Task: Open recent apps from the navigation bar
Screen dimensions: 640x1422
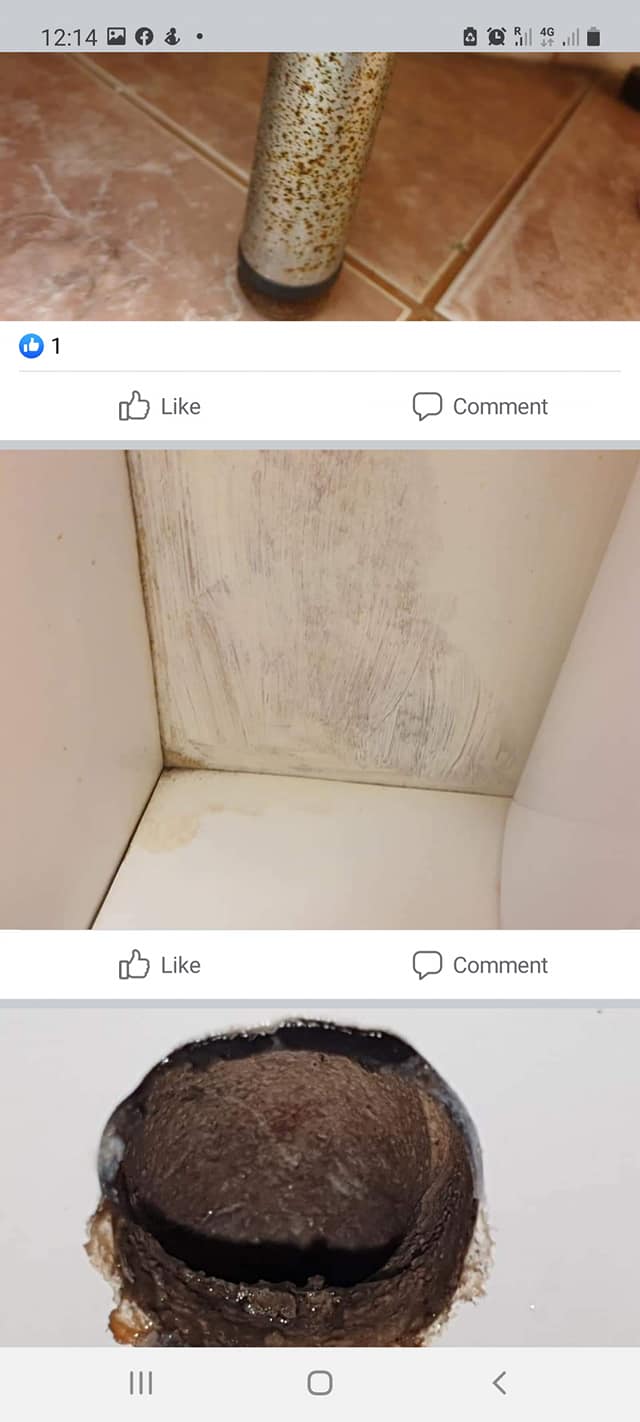Action: 141,1383
